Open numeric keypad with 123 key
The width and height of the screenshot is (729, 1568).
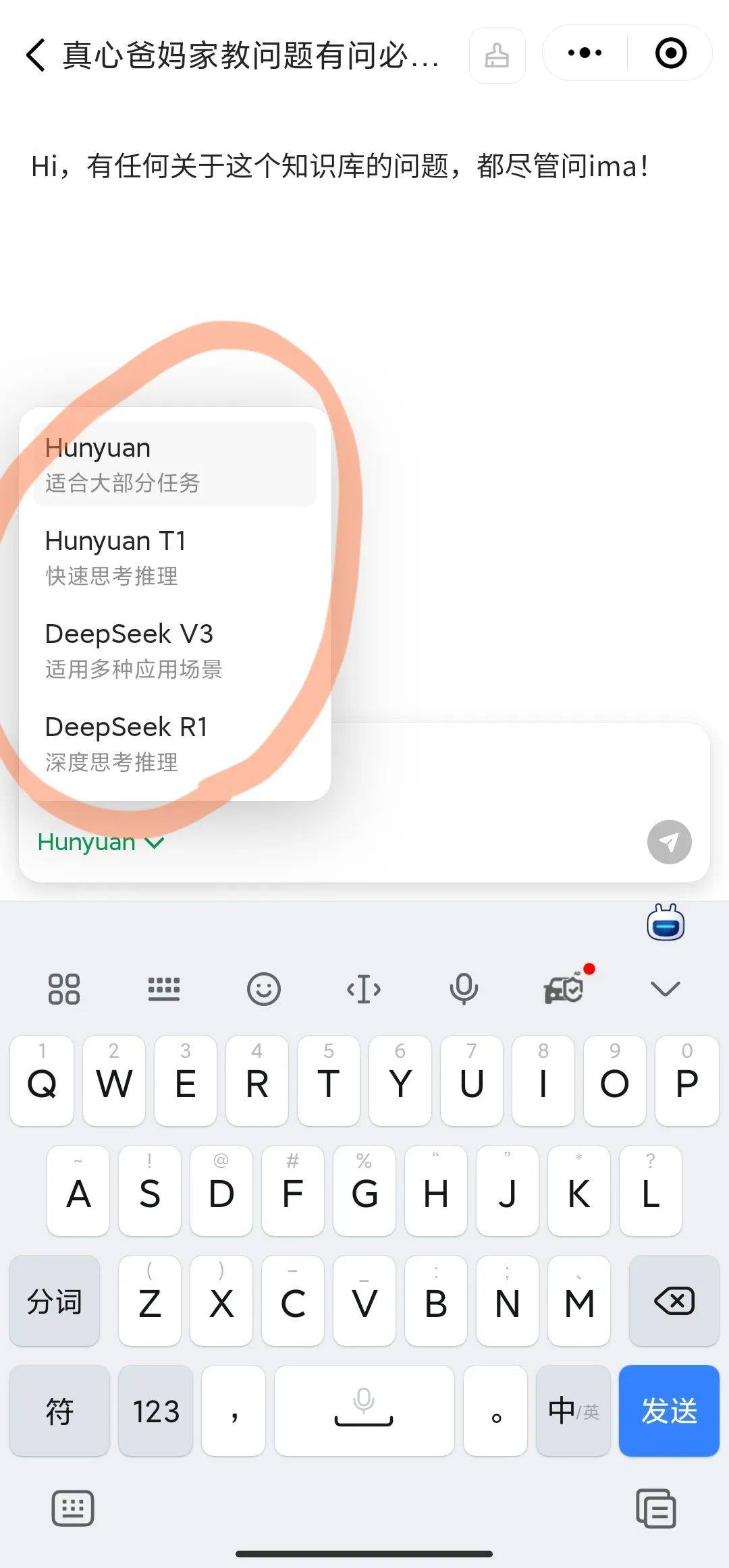click(155, 1410)
